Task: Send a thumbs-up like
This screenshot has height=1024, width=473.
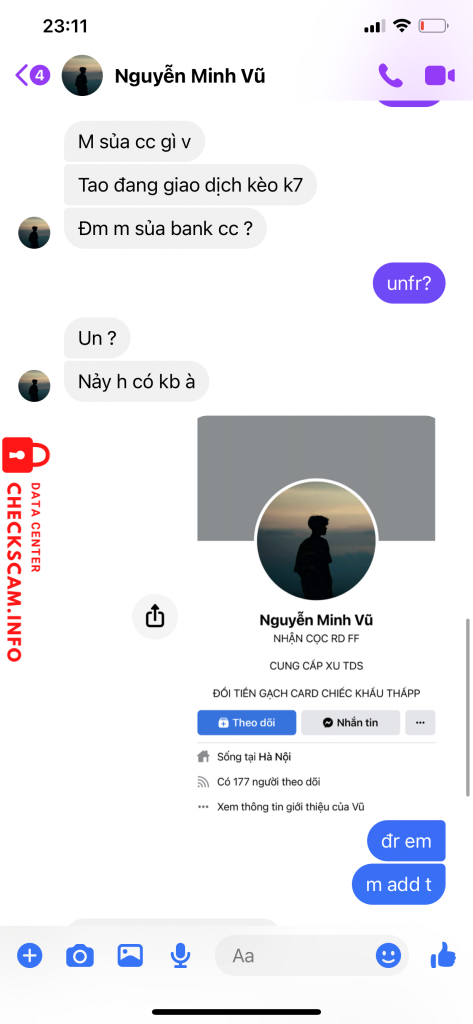Action: point(444,955)
